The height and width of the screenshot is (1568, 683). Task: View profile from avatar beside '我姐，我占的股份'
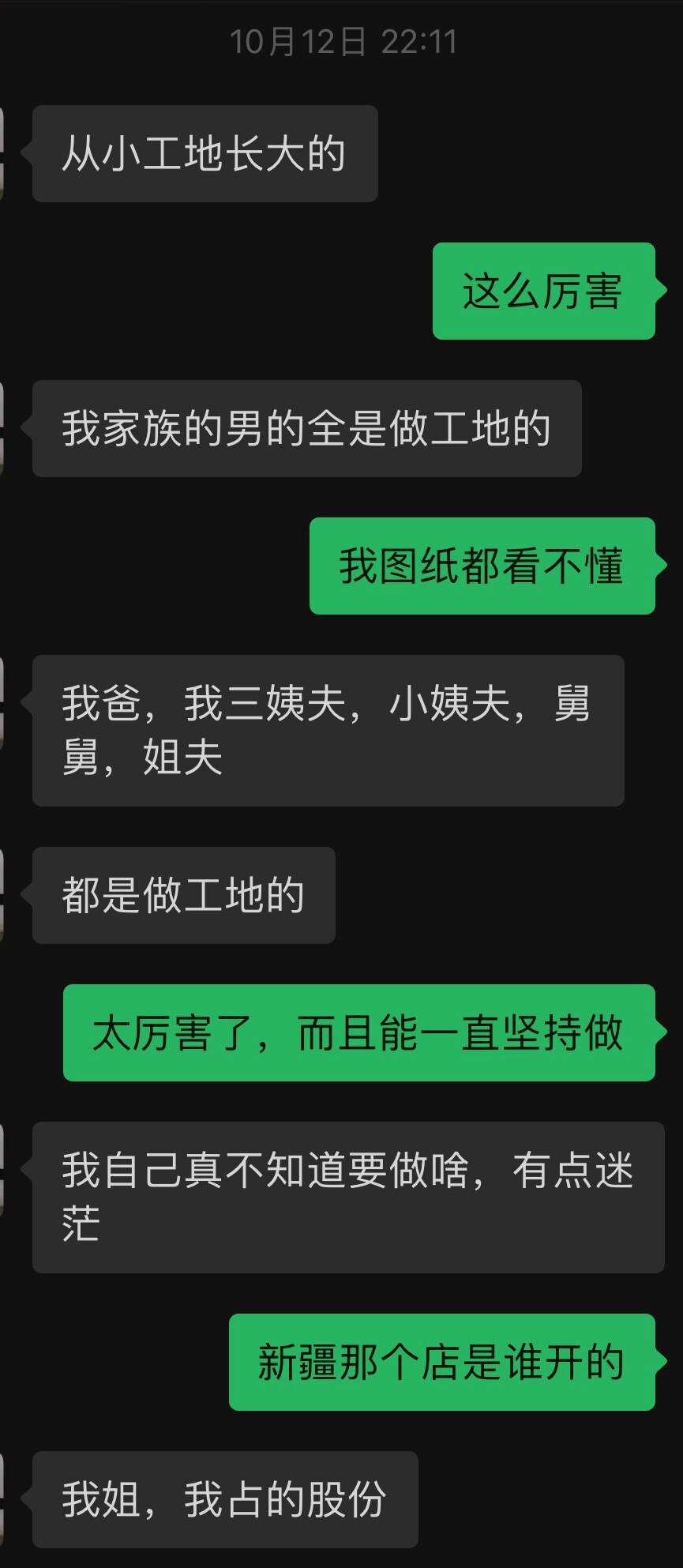pos(2,1499)
